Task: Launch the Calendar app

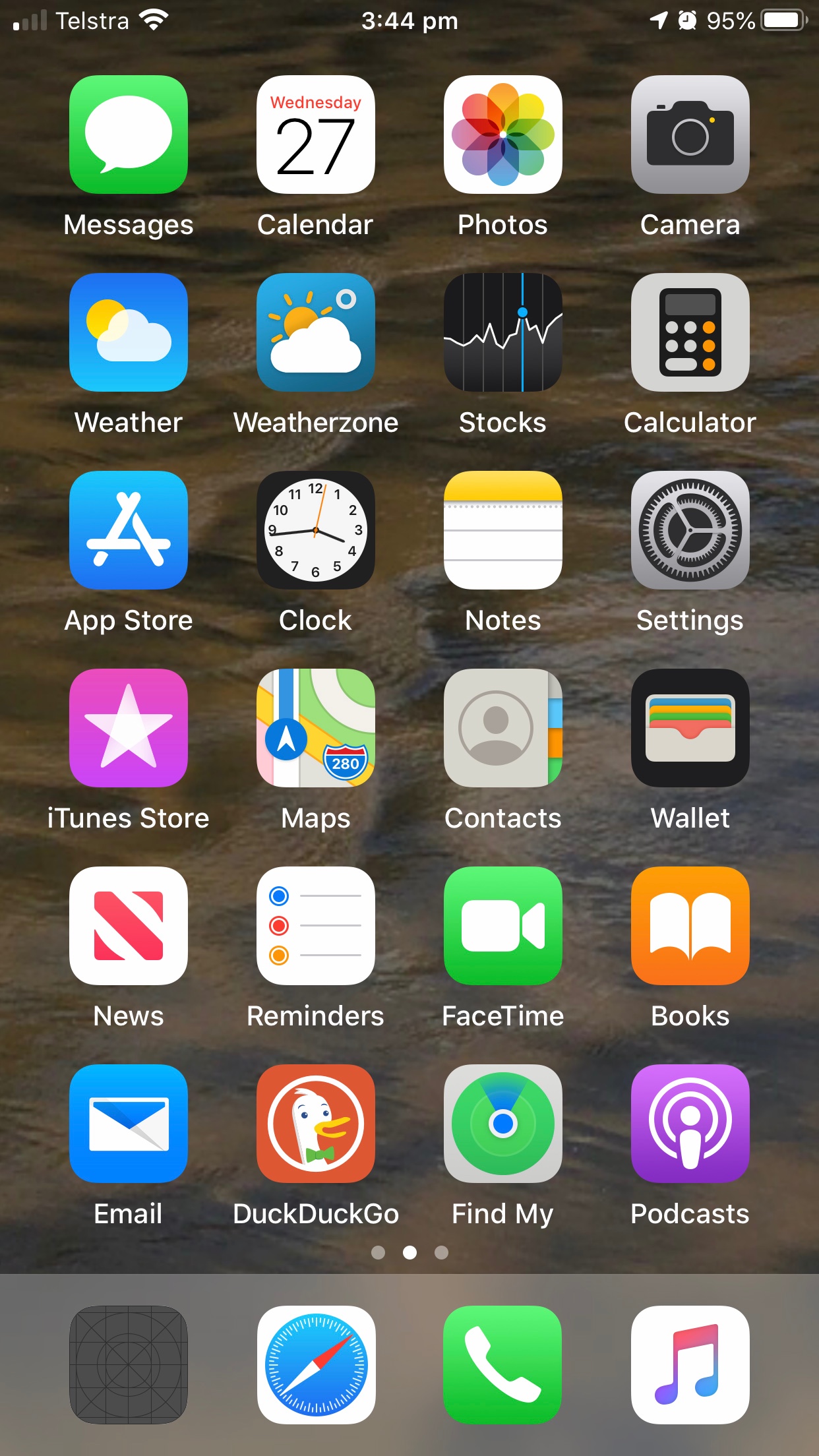Action: tap(316, 135)
